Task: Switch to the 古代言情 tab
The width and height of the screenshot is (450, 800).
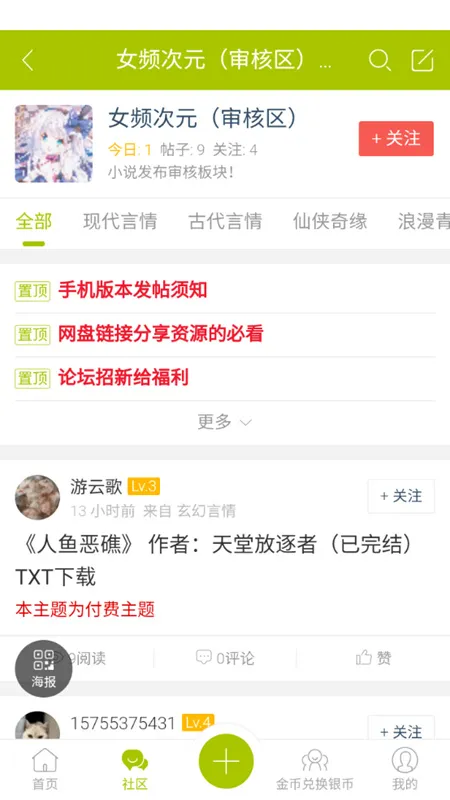Action: coord(225,221)
